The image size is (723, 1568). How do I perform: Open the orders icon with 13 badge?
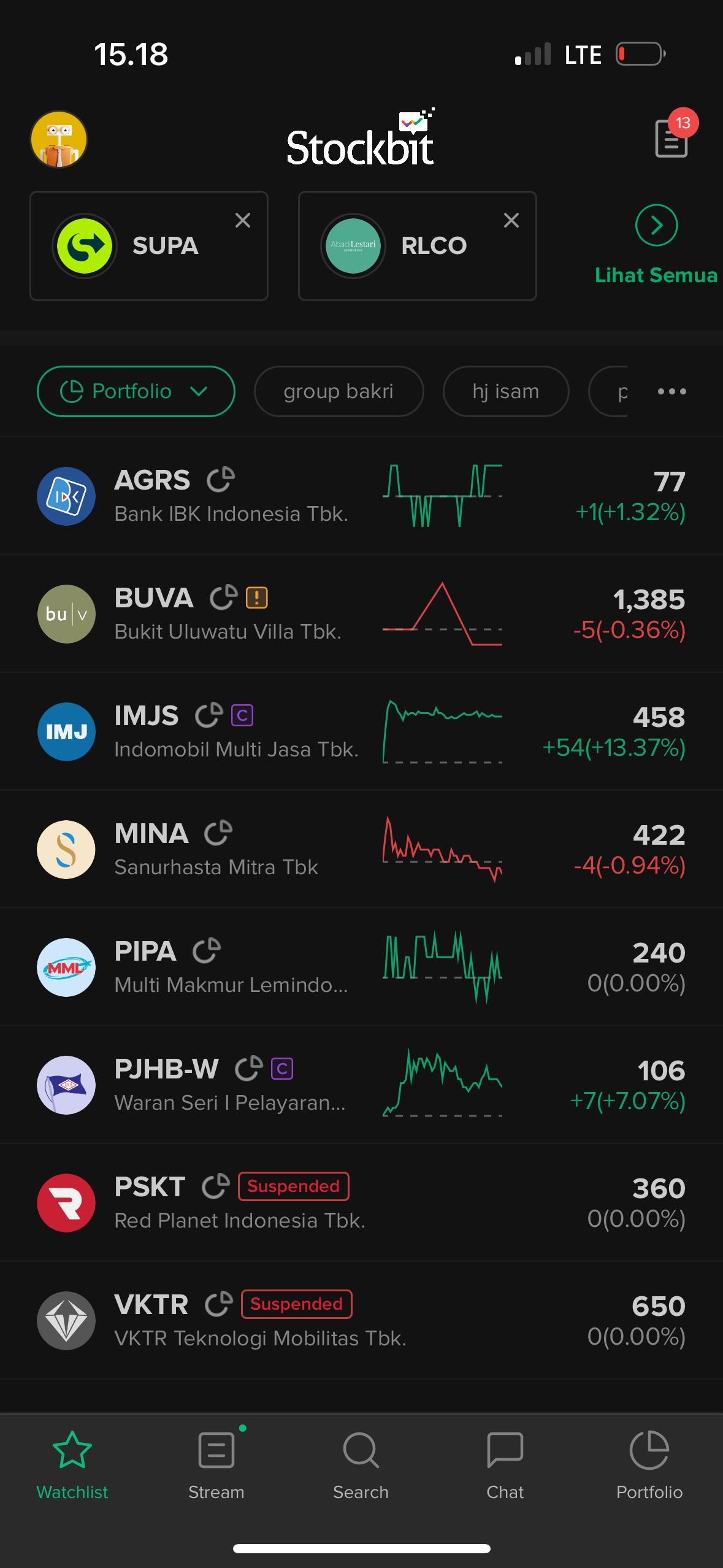coord(671,139)
